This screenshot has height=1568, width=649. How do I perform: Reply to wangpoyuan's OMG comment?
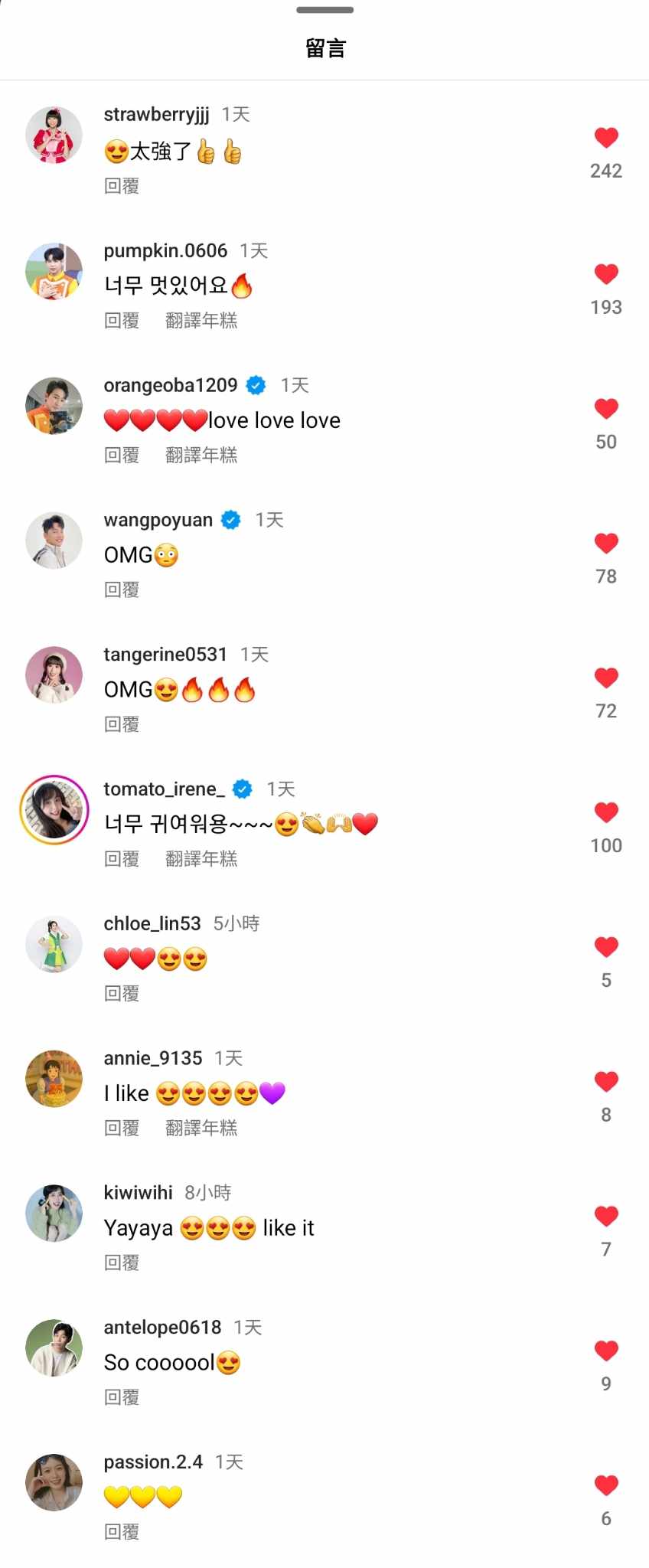point(122,590)
